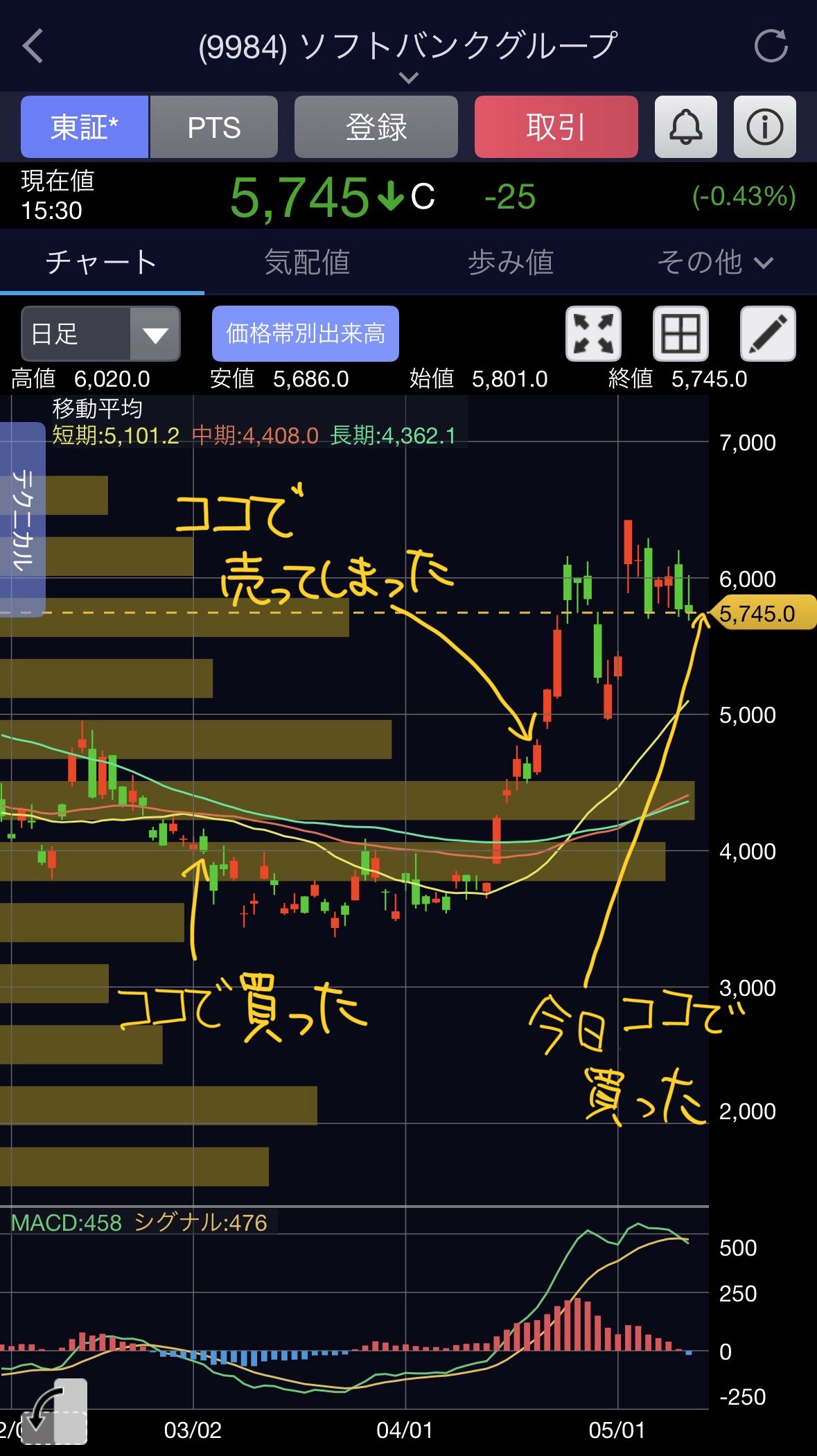Refresh the stock quote

(x=771, y=46)
